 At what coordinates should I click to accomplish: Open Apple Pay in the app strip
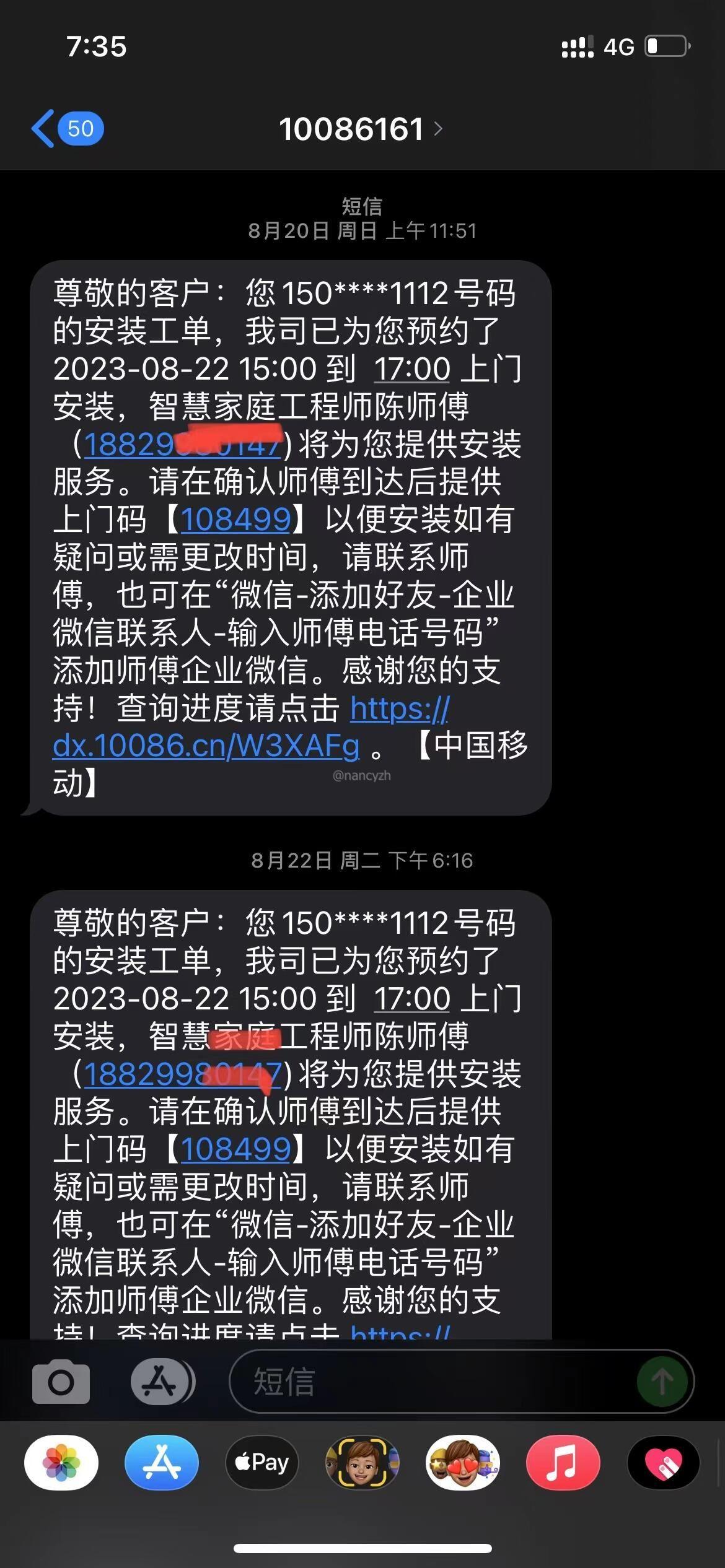click(x=262, y=1462)
